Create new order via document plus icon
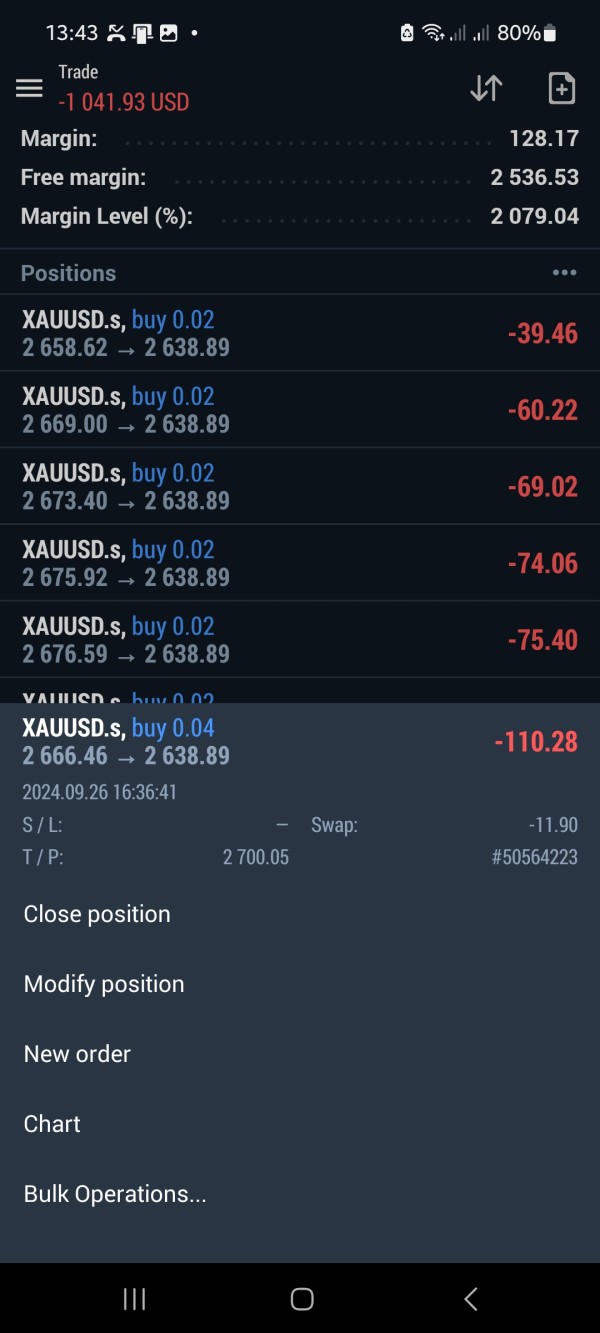This screenshot has height=1333, width=600. point(562,88)
